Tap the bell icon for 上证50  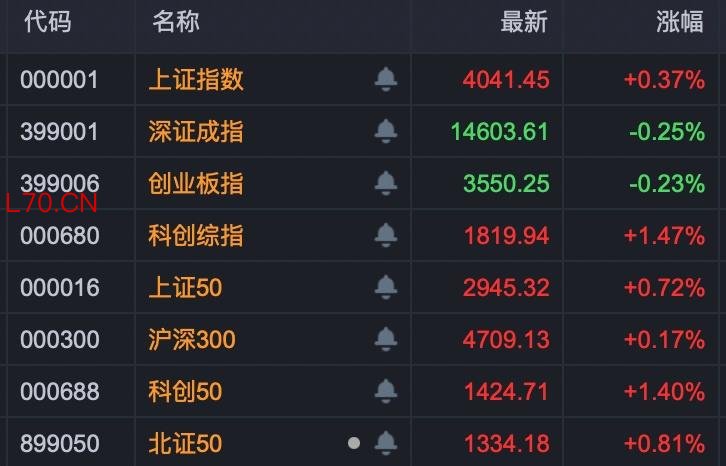[385, 288]
